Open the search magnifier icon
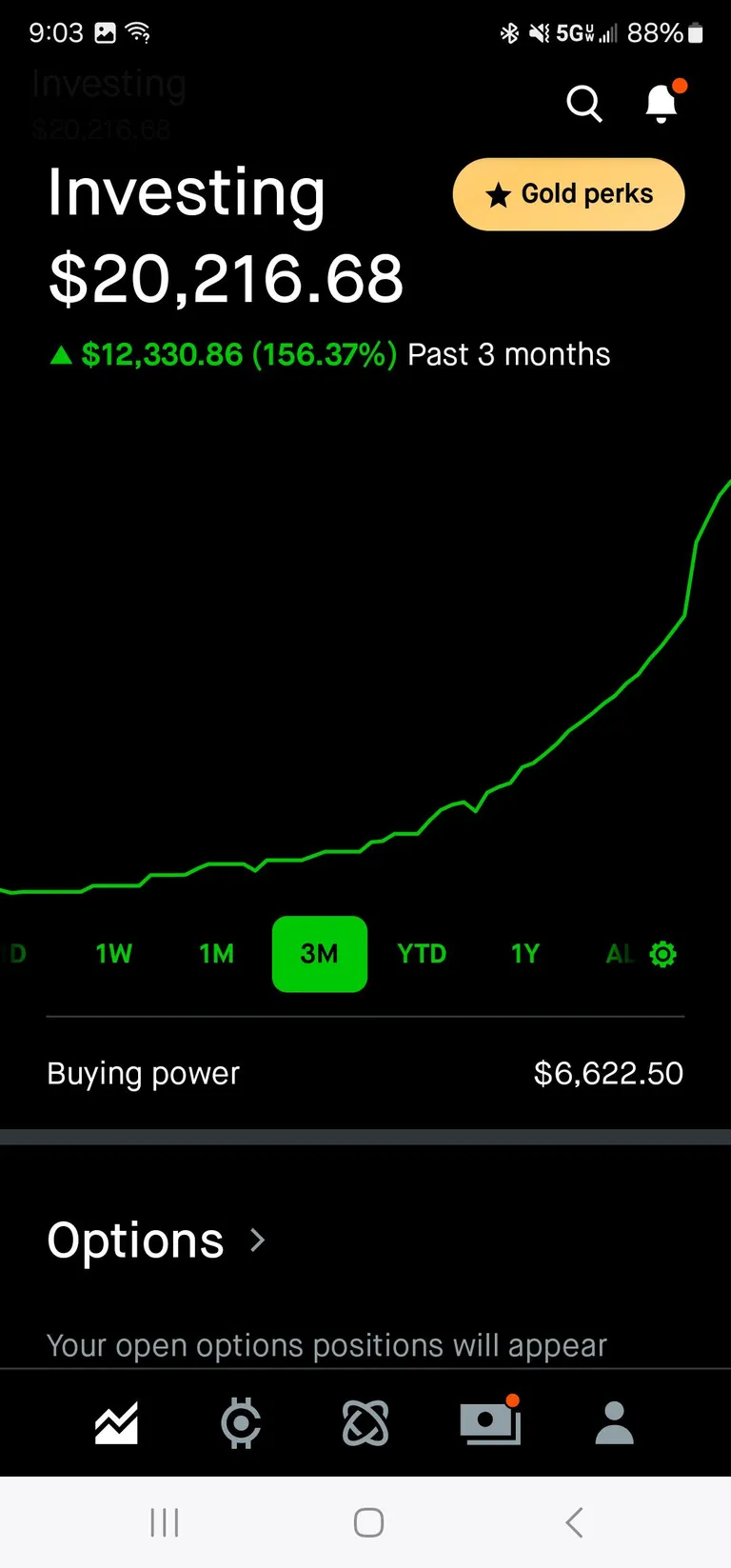Image resolution: width=731 pixels, height=1568 pixels. pyautogui.click(x=584, y=104)
